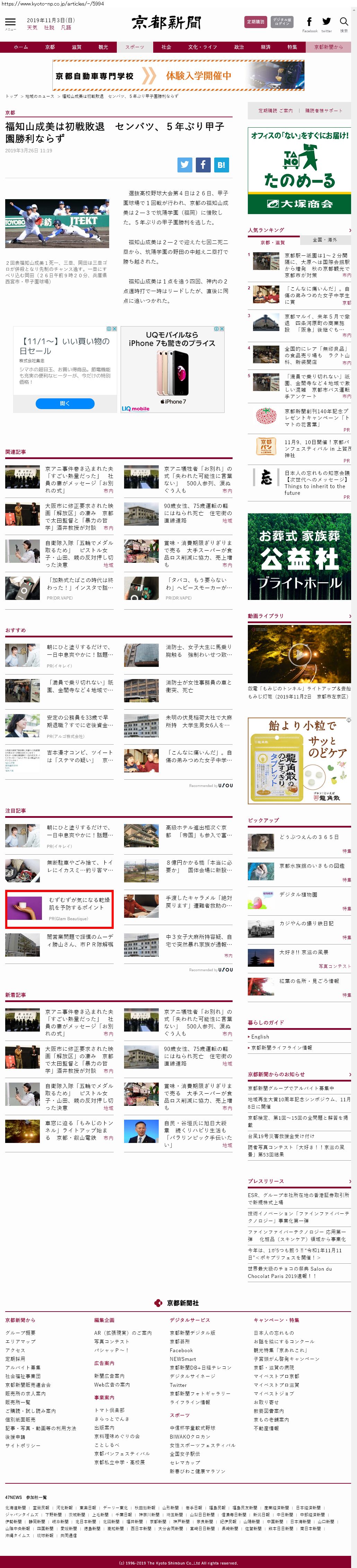Image resolution: width=357 pixels, height=1568 pixels.
Task: Tap the 開く ad button
Action: 65,403
